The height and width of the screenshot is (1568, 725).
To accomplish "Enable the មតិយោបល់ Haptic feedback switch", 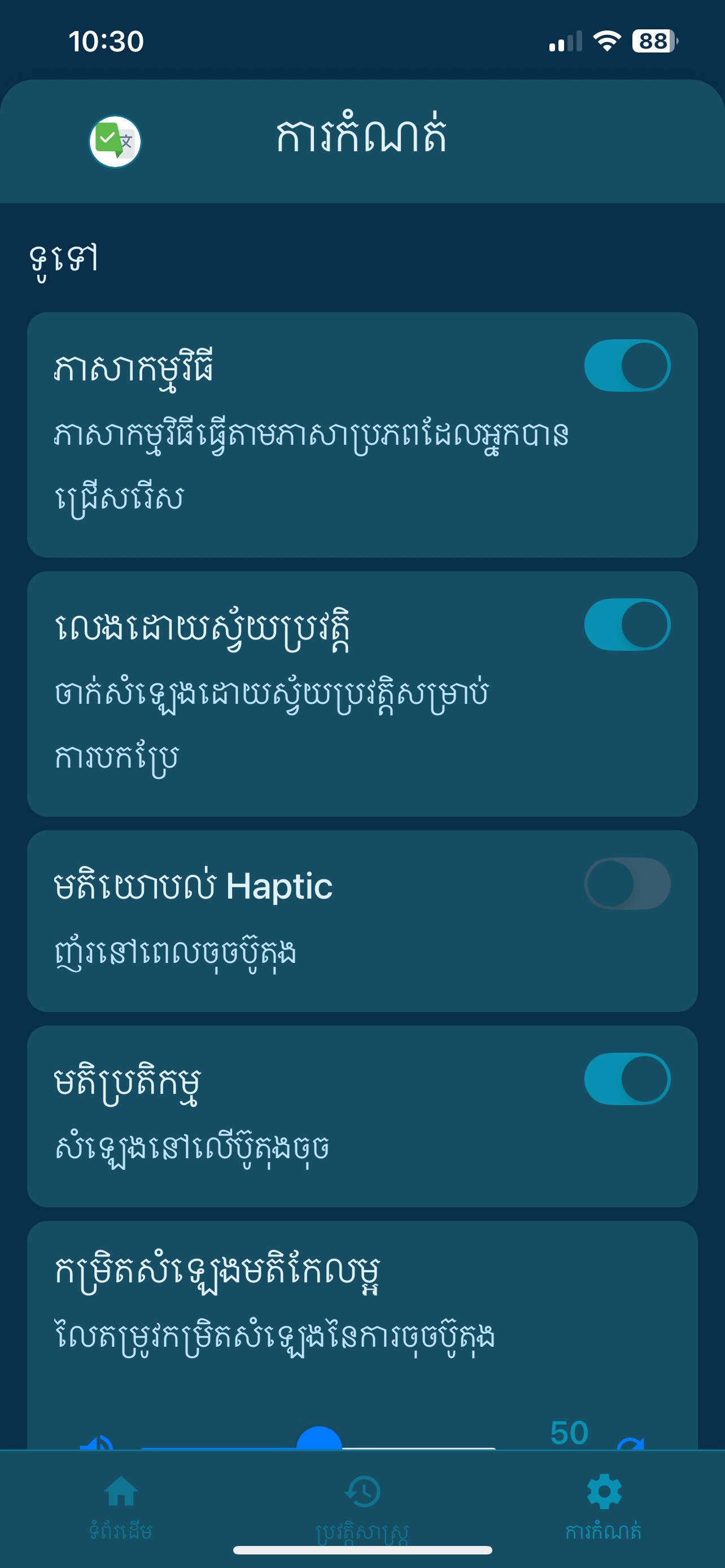I will pos(627,884).
